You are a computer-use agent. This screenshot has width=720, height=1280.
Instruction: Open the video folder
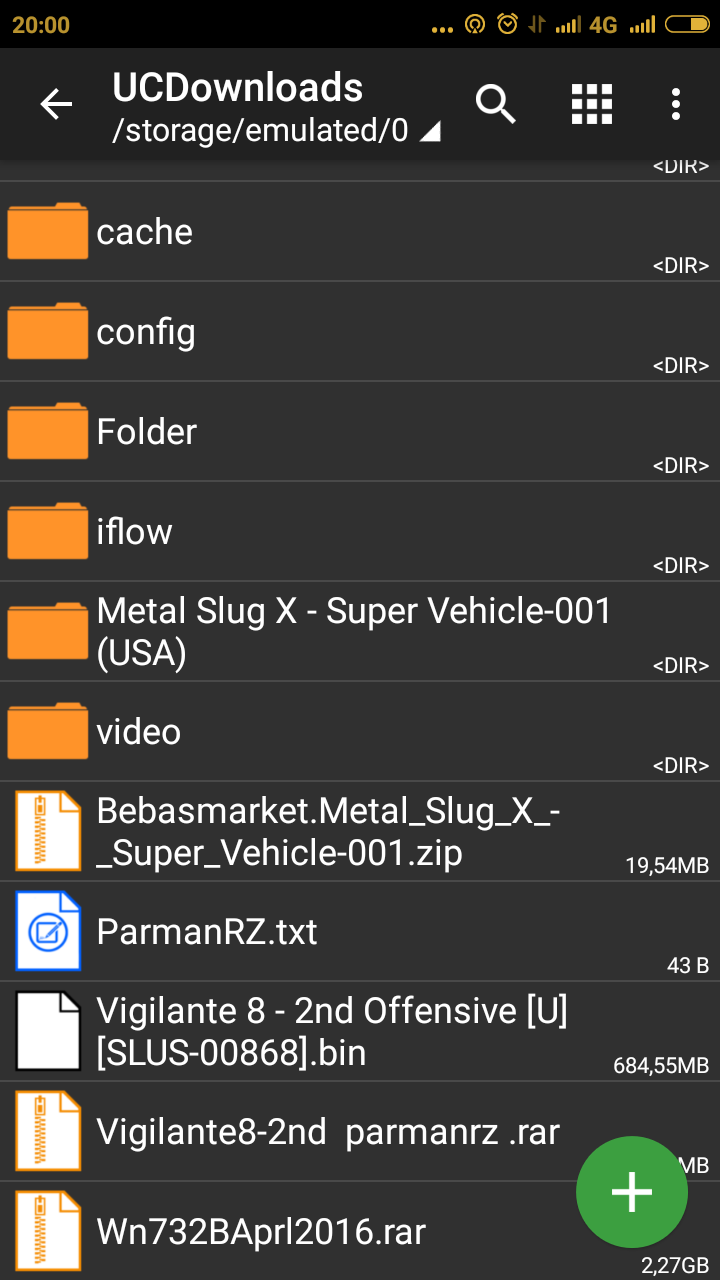300,732
